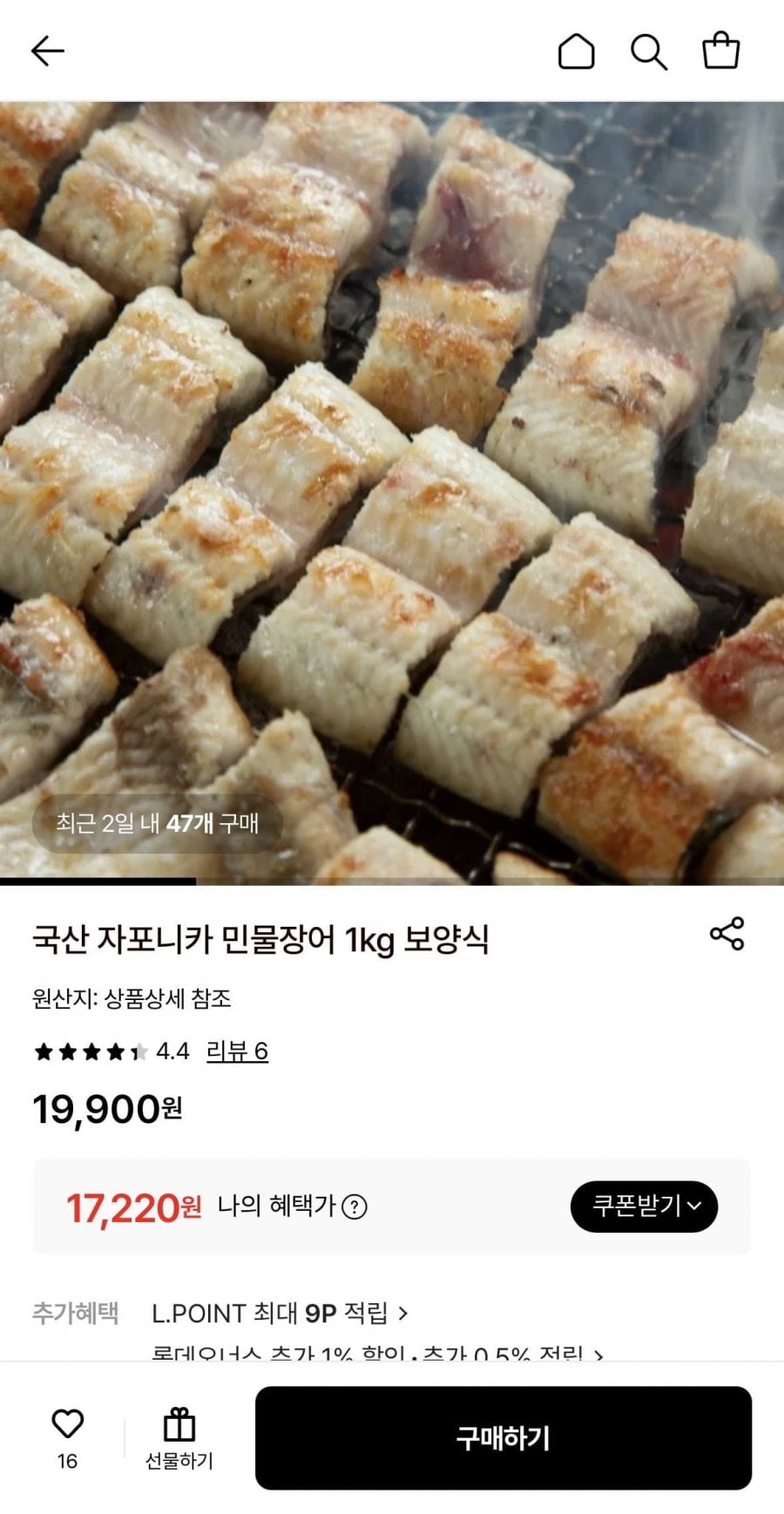The image size is (784, 1514).
Task: Add product to wishlist with the heart
Action: coord(67,1425)
